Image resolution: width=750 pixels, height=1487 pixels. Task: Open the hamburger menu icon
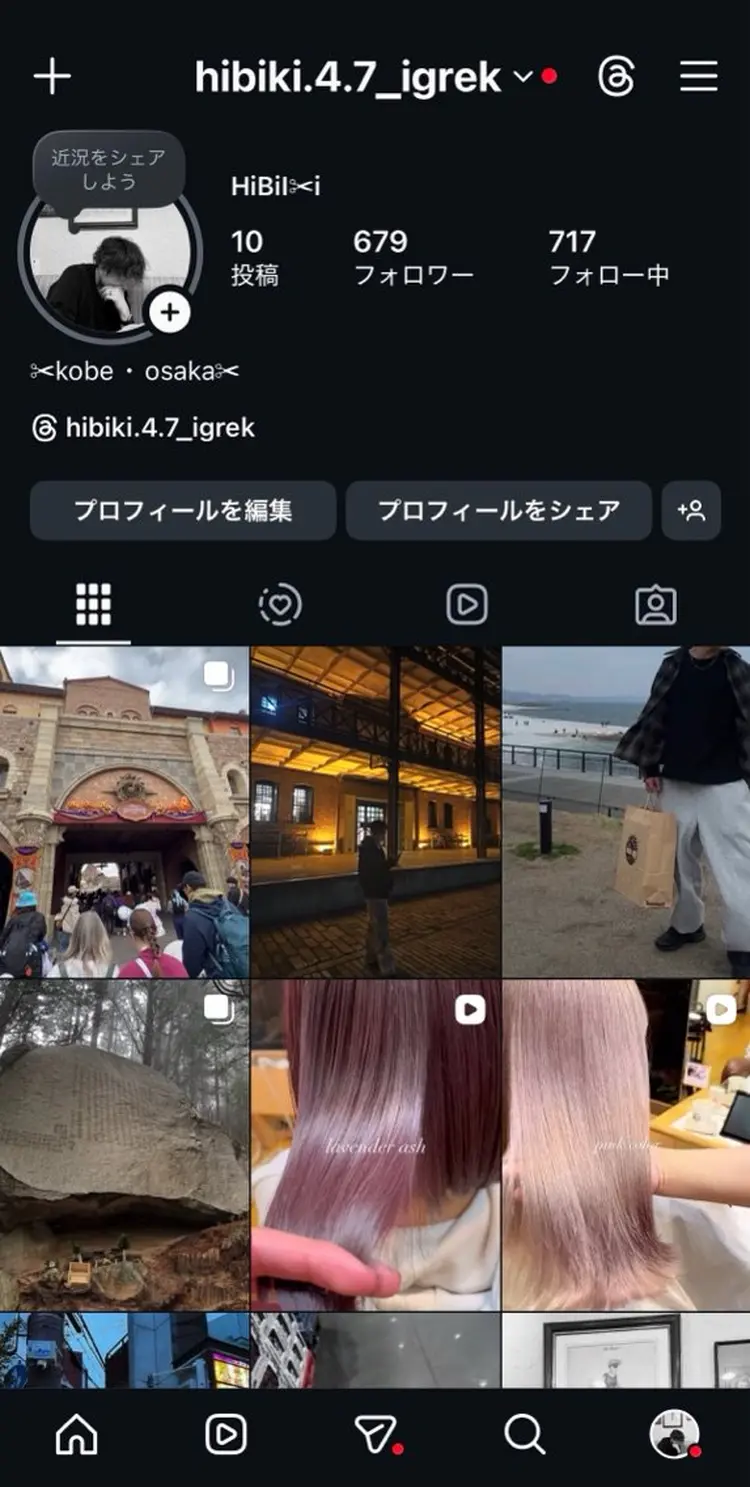point(699,77)
